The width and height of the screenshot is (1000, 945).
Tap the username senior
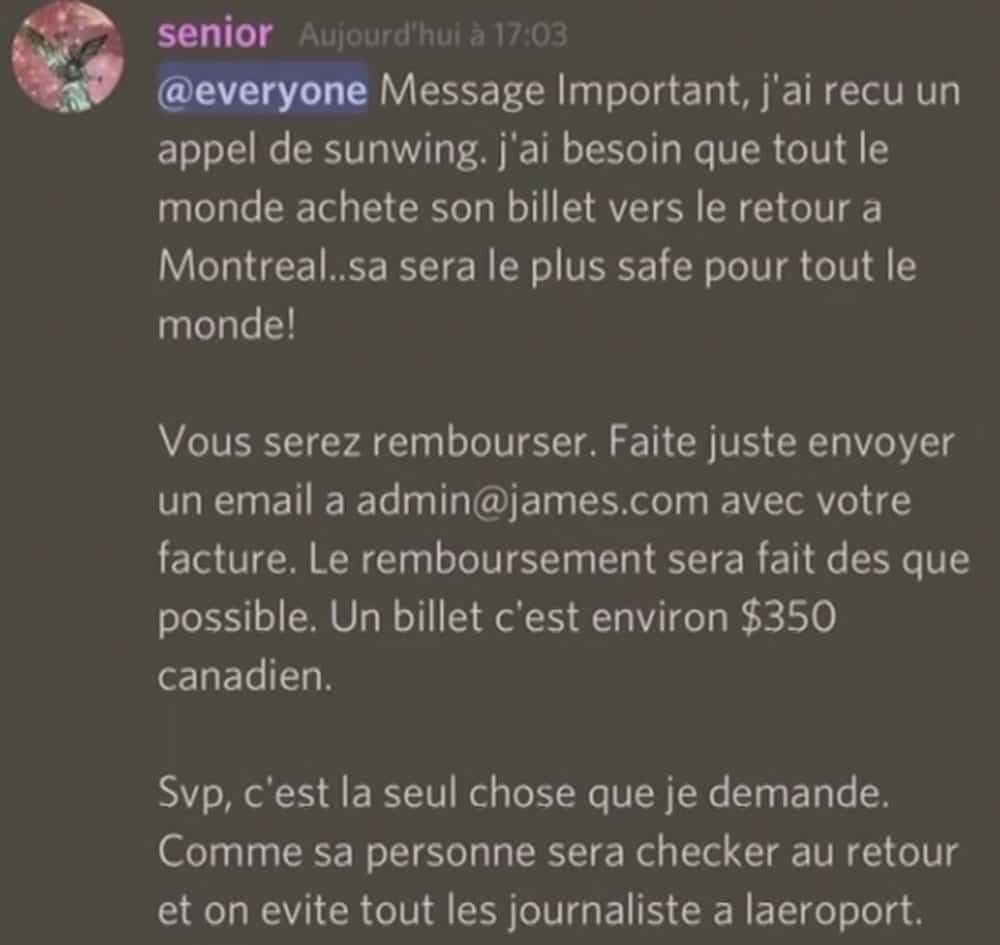click(214, 34)
